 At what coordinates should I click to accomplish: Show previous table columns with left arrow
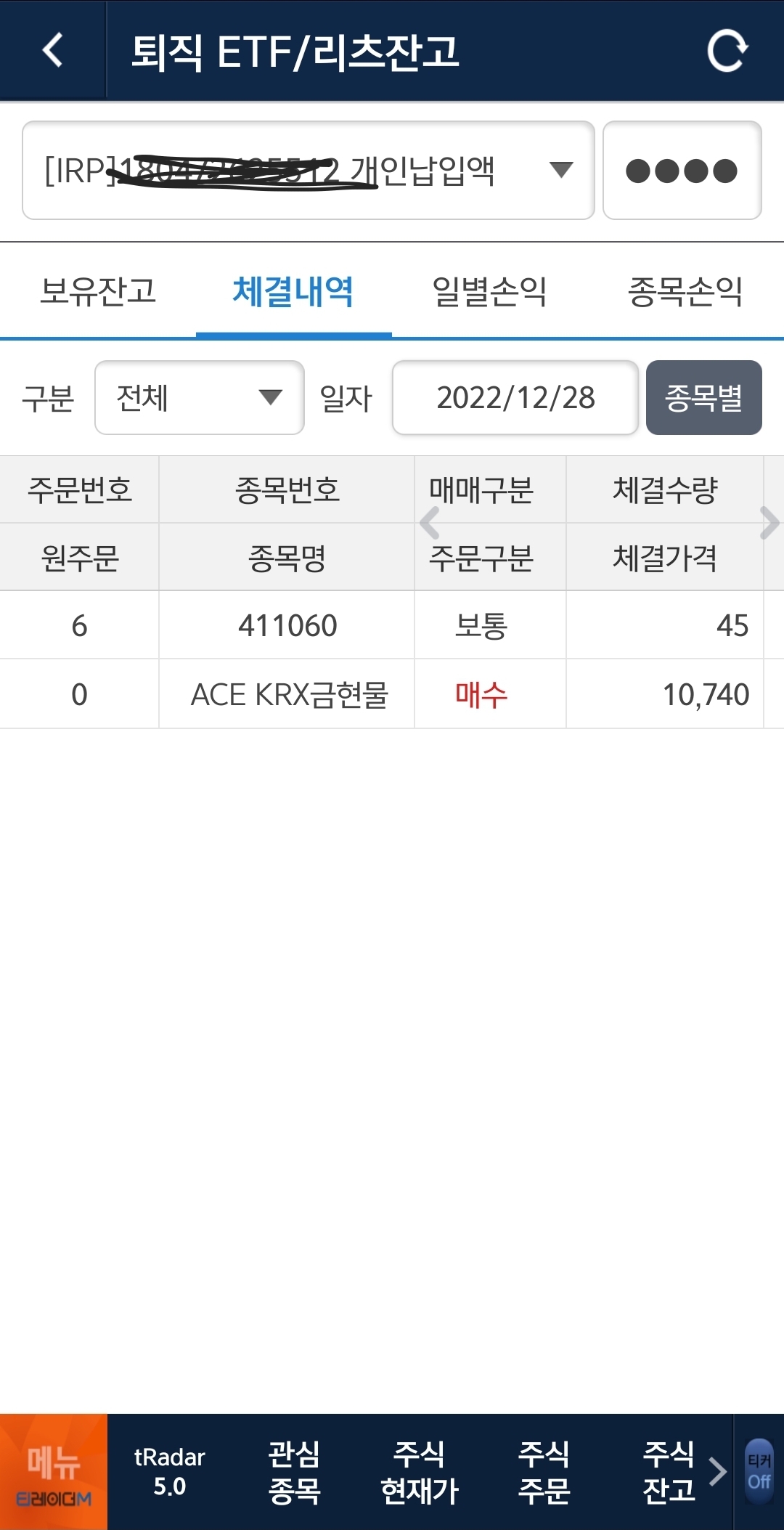tap(430, 523)
